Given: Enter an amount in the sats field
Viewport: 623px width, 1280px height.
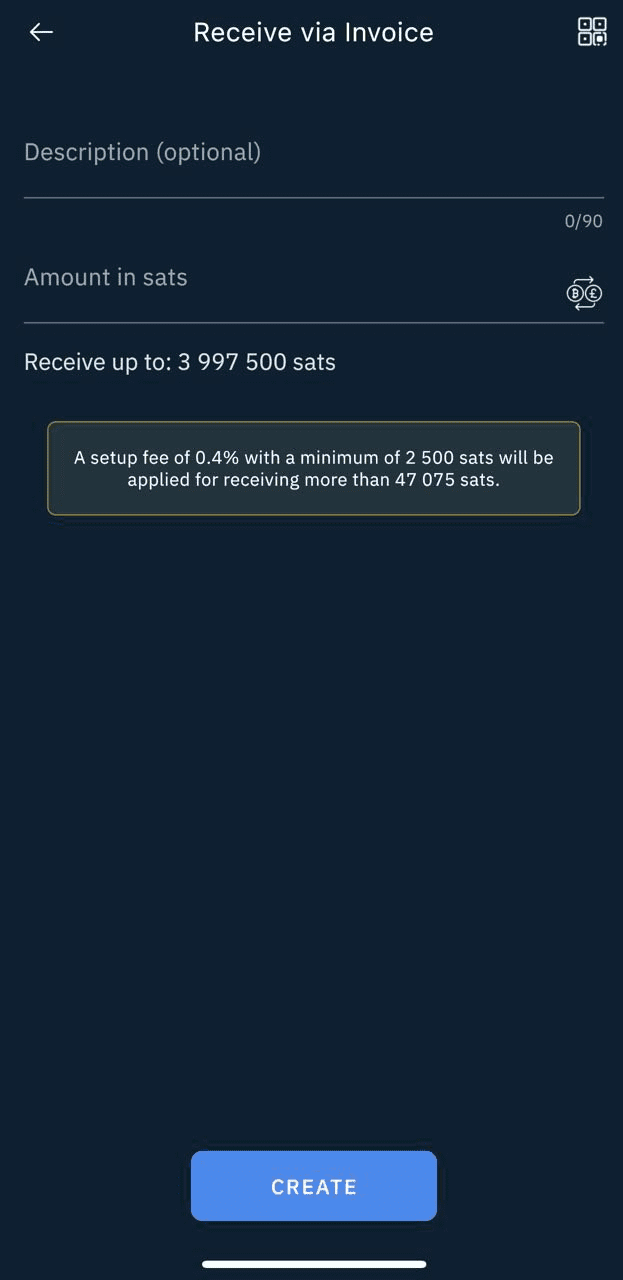Looking at the screenshot, I should click(280, 278).
